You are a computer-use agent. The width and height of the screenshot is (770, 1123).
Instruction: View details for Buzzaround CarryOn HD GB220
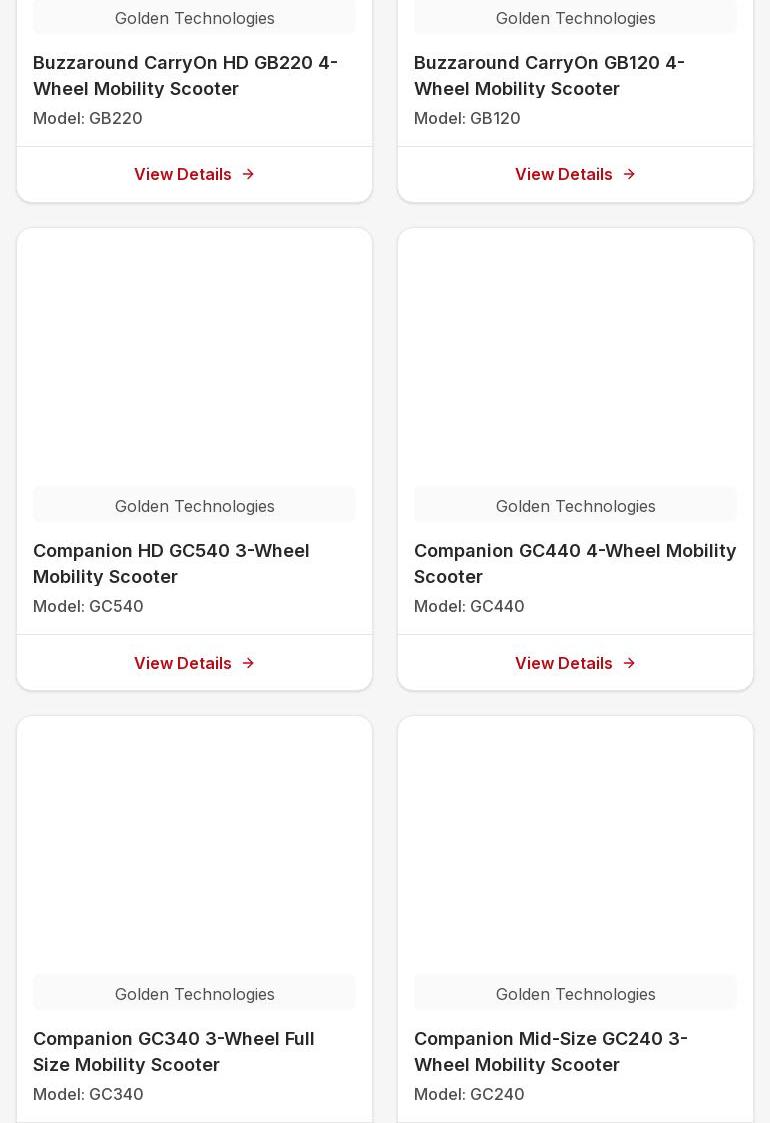194,174
